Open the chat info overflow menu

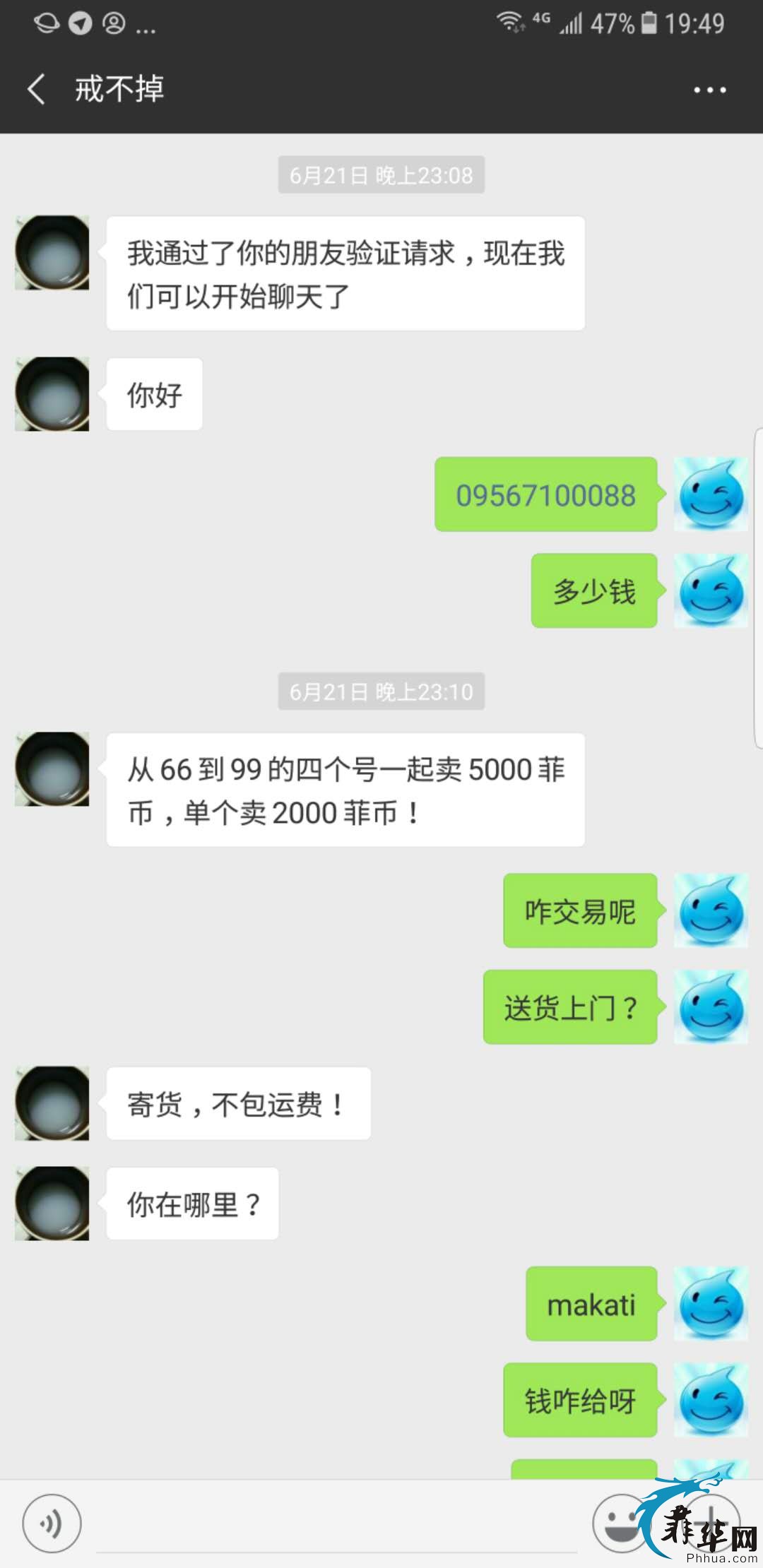click(x=709, y=90)
